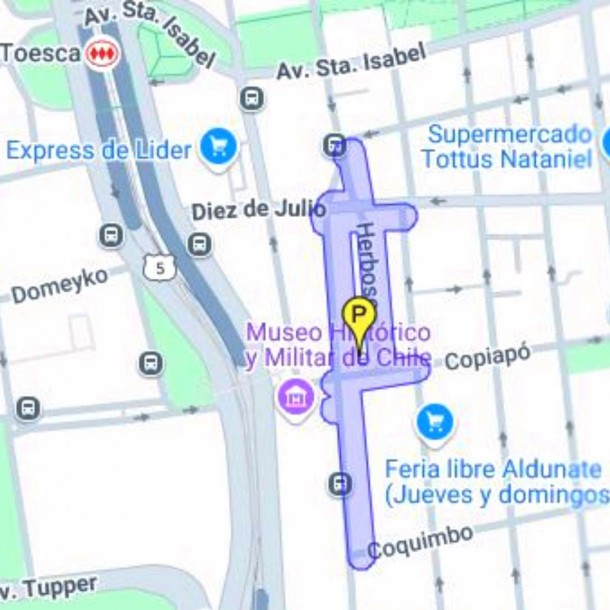
Task: Tap the bus stop near Coquimbo street
Action: (340, 484)
